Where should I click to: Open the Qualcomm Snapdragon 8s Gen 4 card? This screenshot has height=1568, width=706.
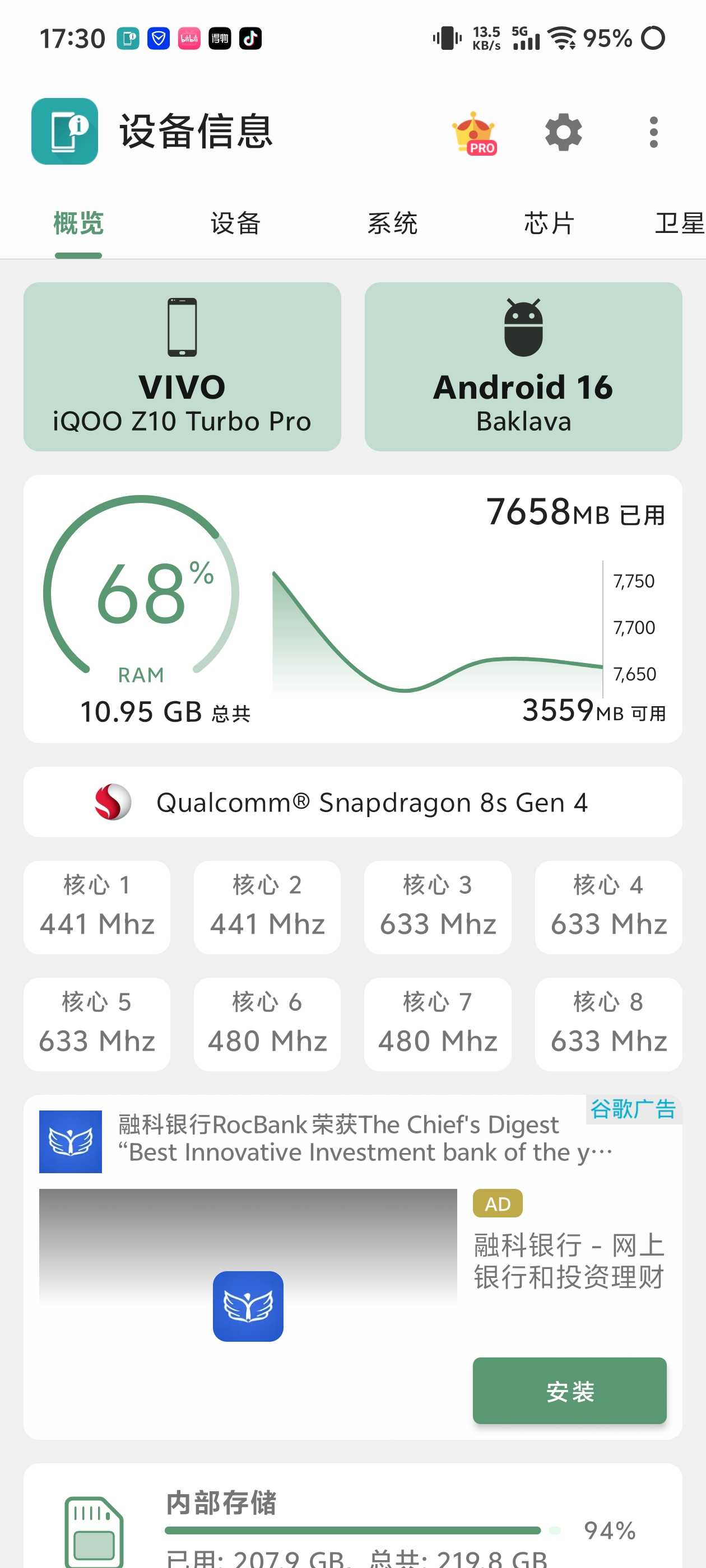[352, 802]
